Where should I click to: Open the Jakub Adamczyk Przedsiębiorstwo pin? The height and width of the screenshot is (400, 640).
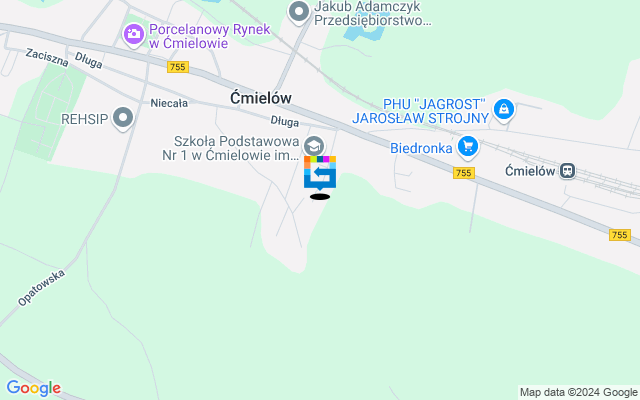(298, 12)
